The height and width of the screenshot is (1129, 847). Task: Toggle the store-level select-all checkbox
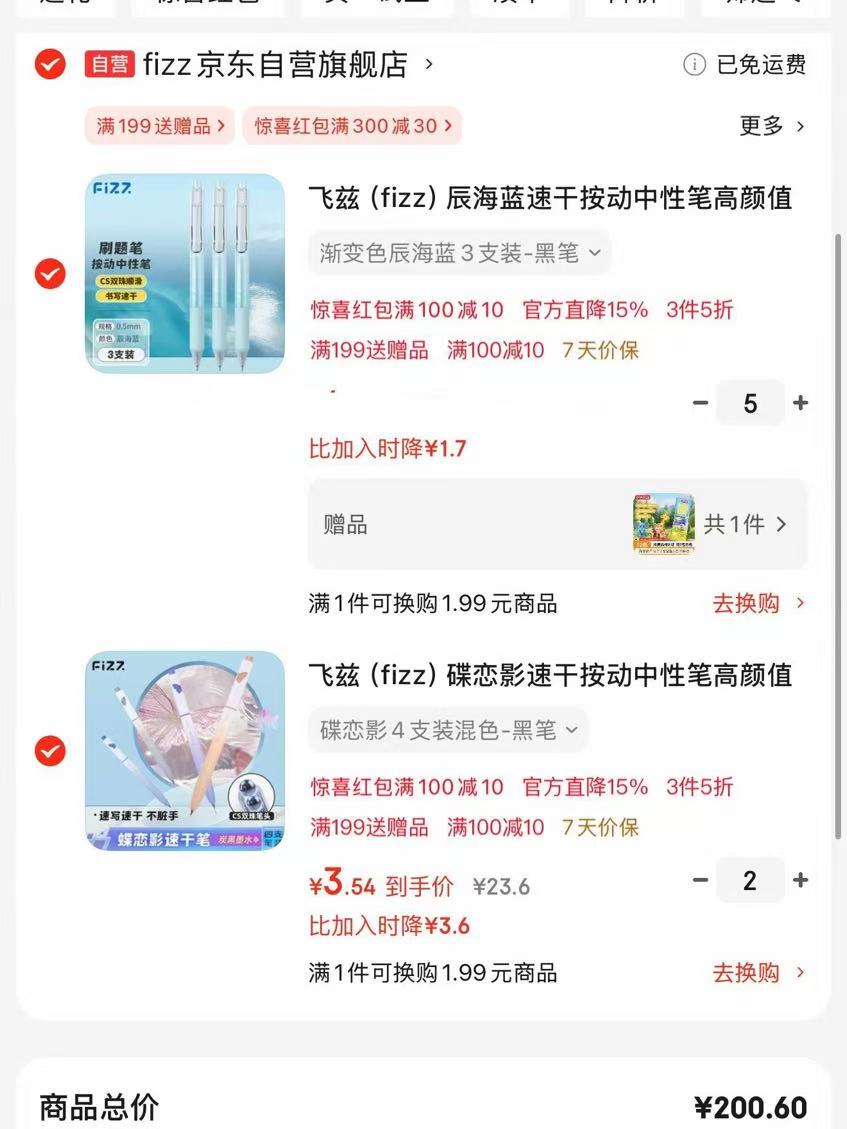(x=49, y=64)
